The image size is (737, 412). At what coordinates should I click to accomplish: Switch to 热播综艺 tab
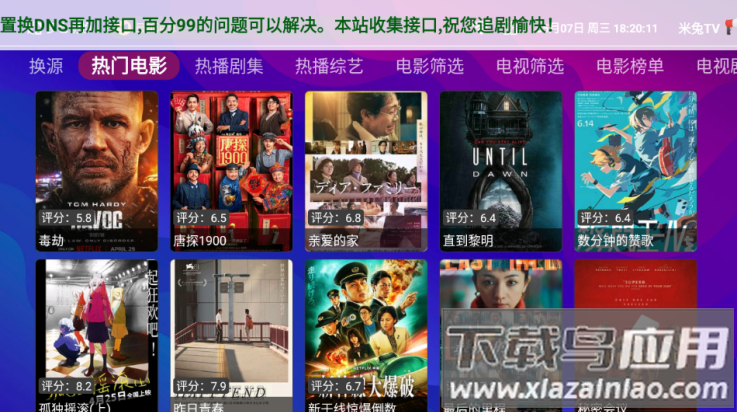point(329,67)
